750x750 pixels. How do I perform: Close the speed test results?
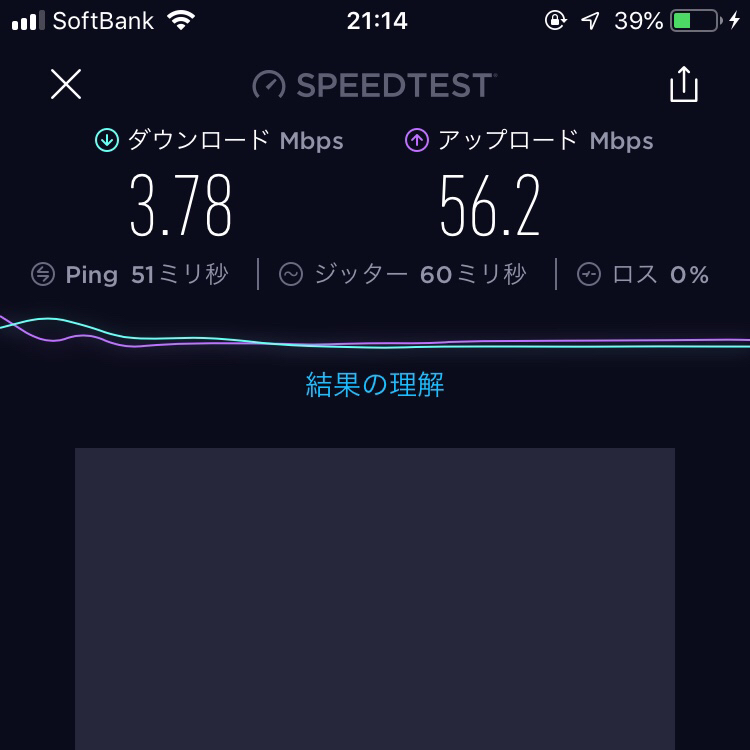66,85
